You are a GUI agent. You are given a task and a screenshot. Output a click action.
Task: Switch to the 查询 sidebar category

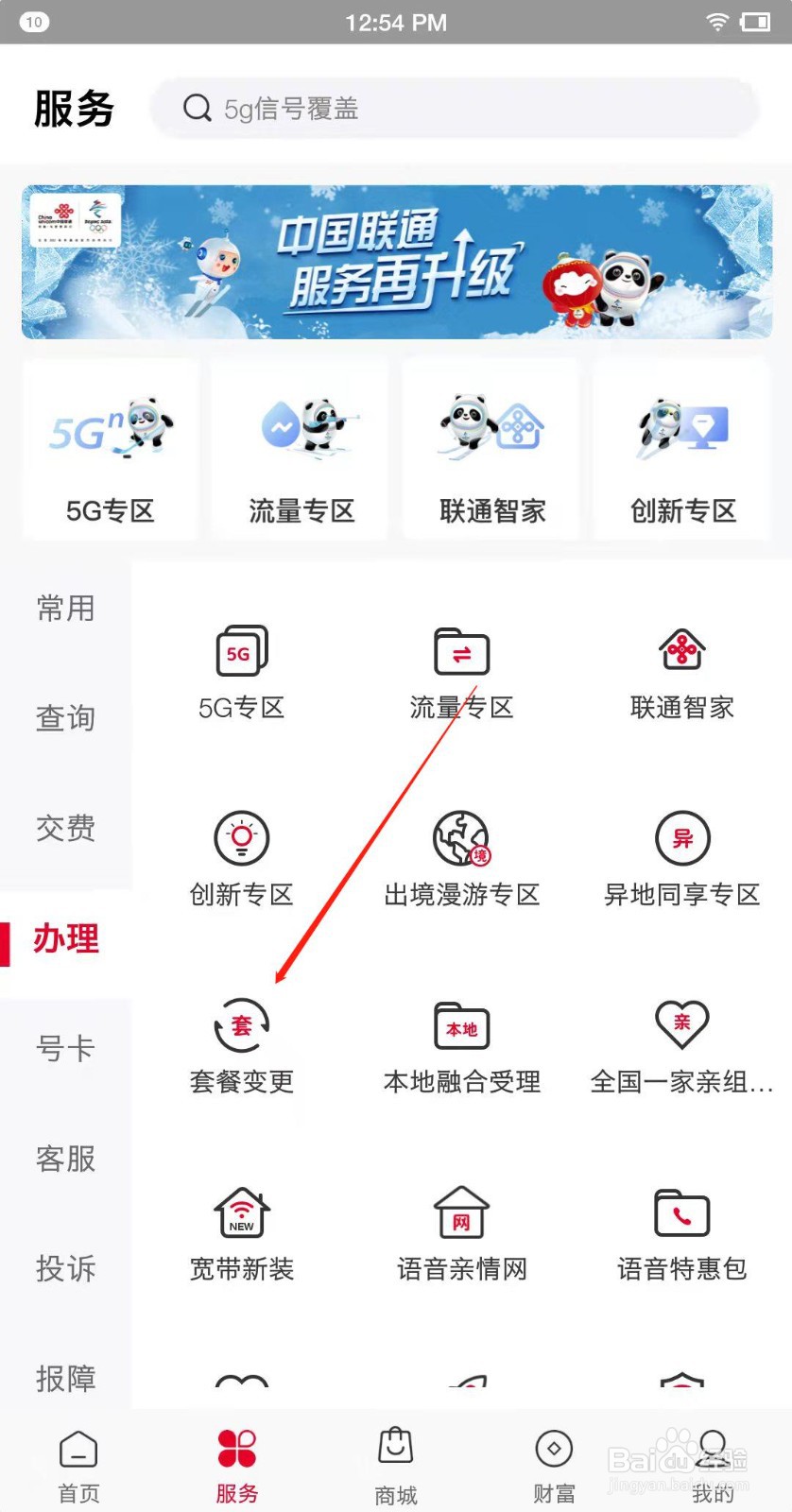tap(64, 718)
